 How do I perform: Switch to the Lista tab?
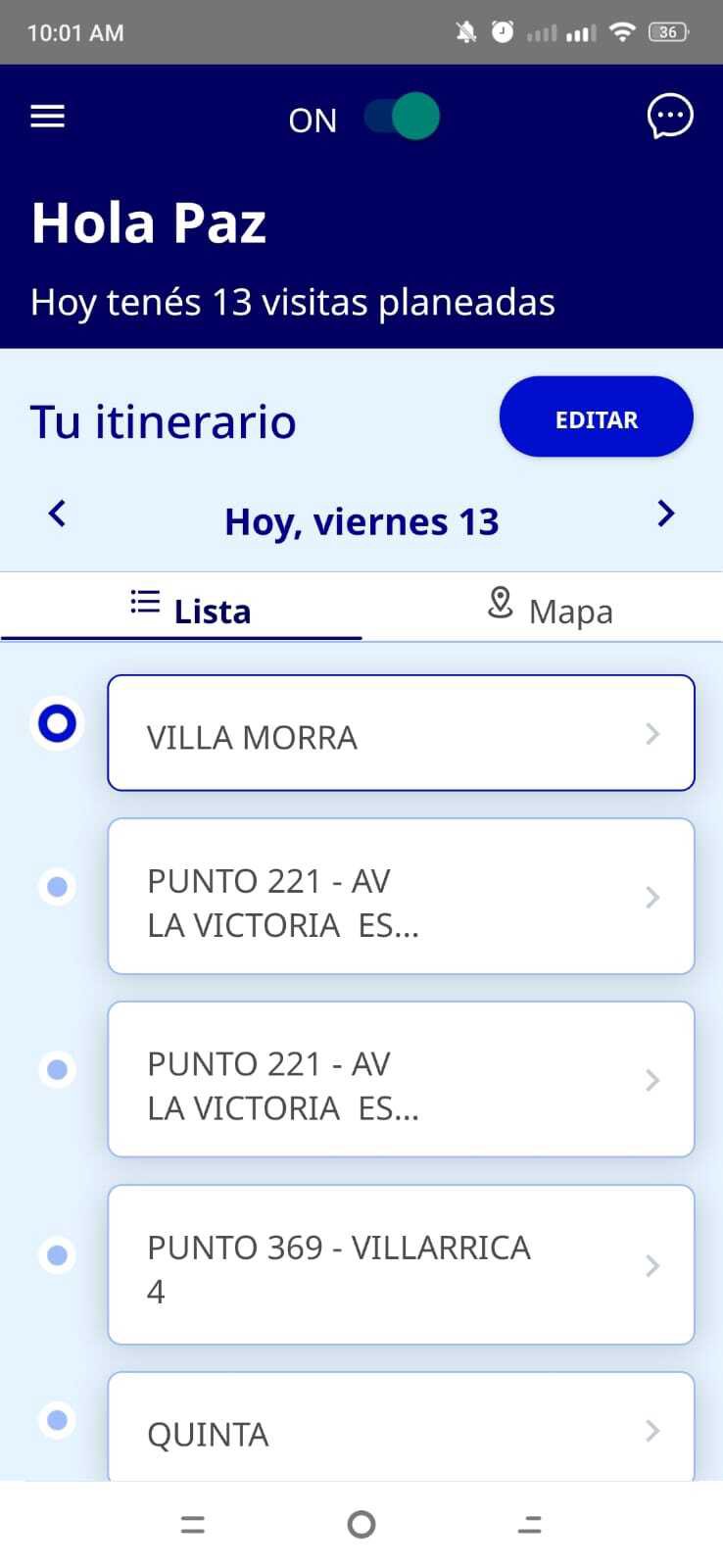coord(191,610)
